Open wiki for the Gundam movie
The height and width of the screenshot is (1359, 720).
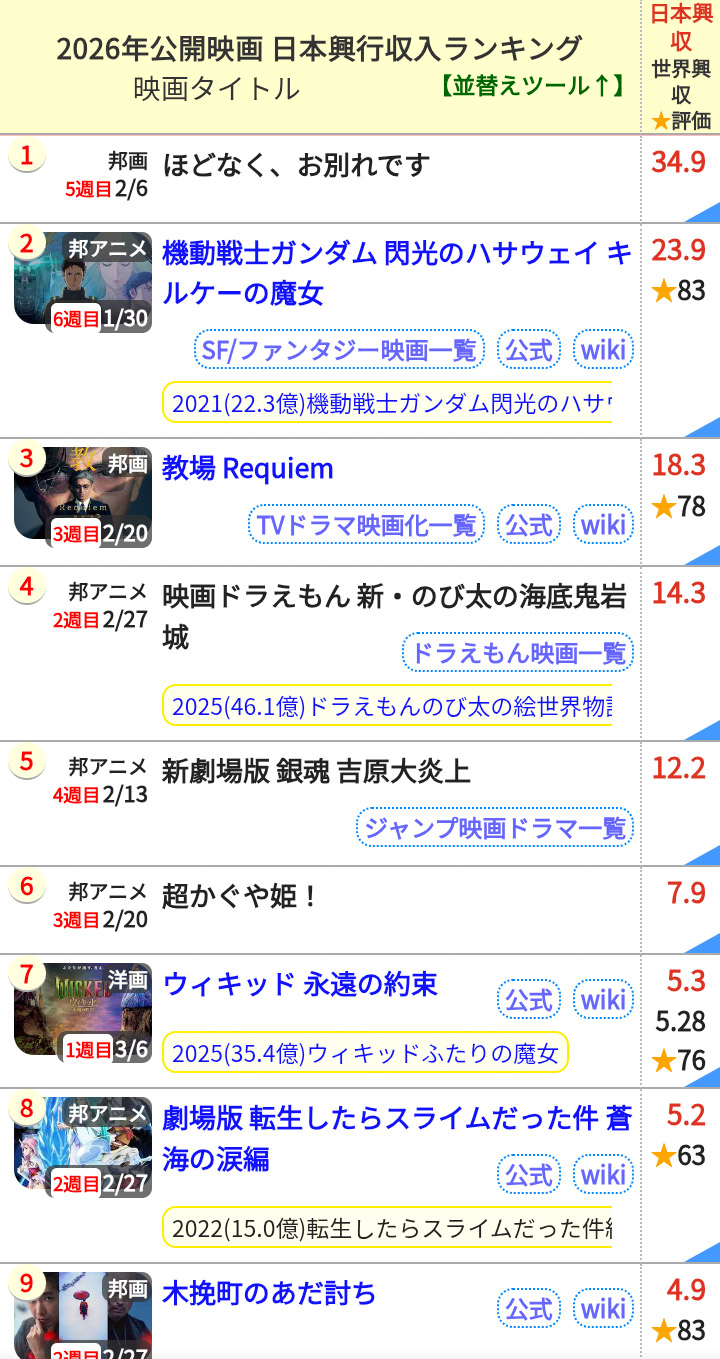(603, 350)
